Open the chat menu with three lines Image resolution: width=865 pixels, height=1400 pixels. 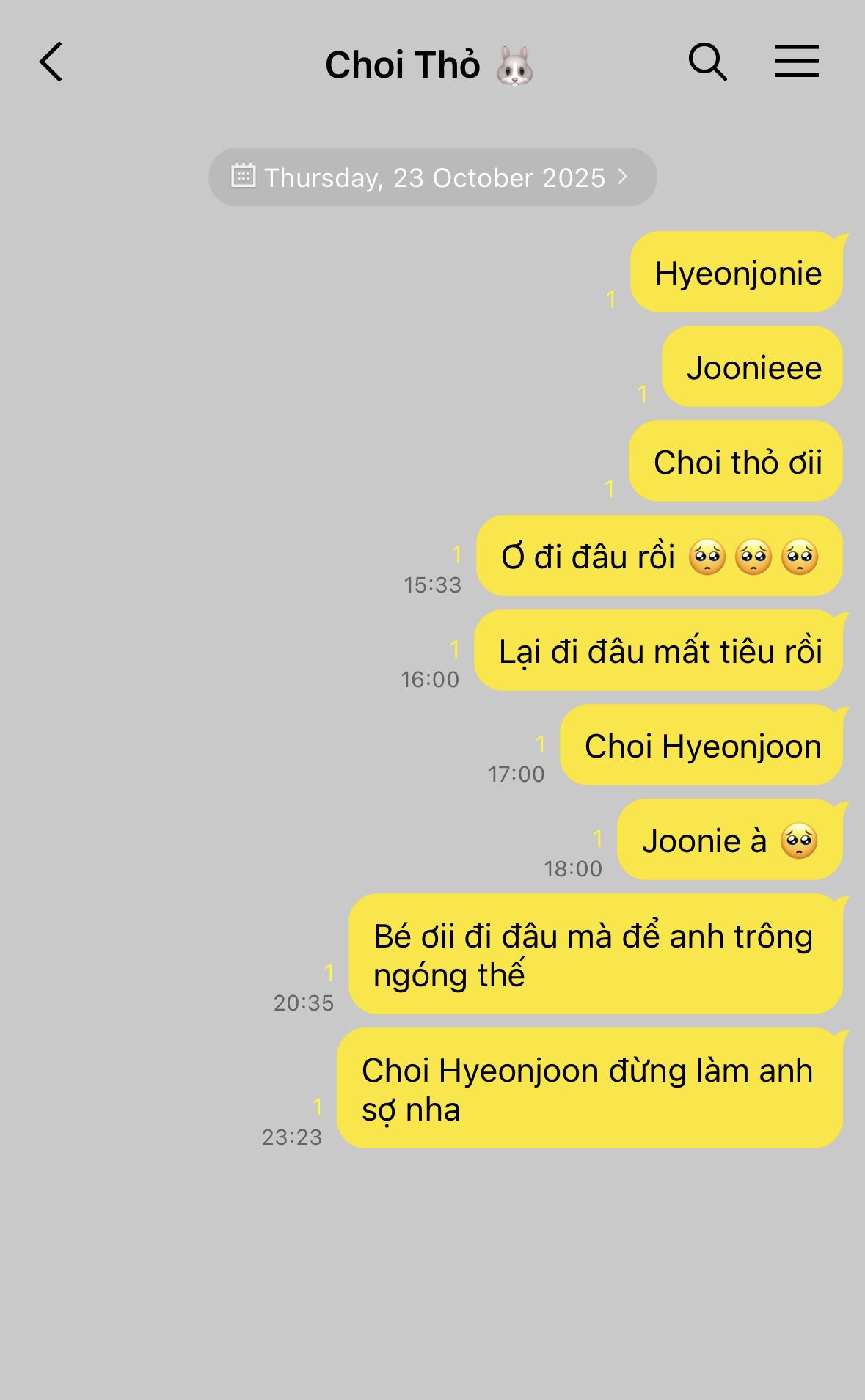(x=797, y=61)
